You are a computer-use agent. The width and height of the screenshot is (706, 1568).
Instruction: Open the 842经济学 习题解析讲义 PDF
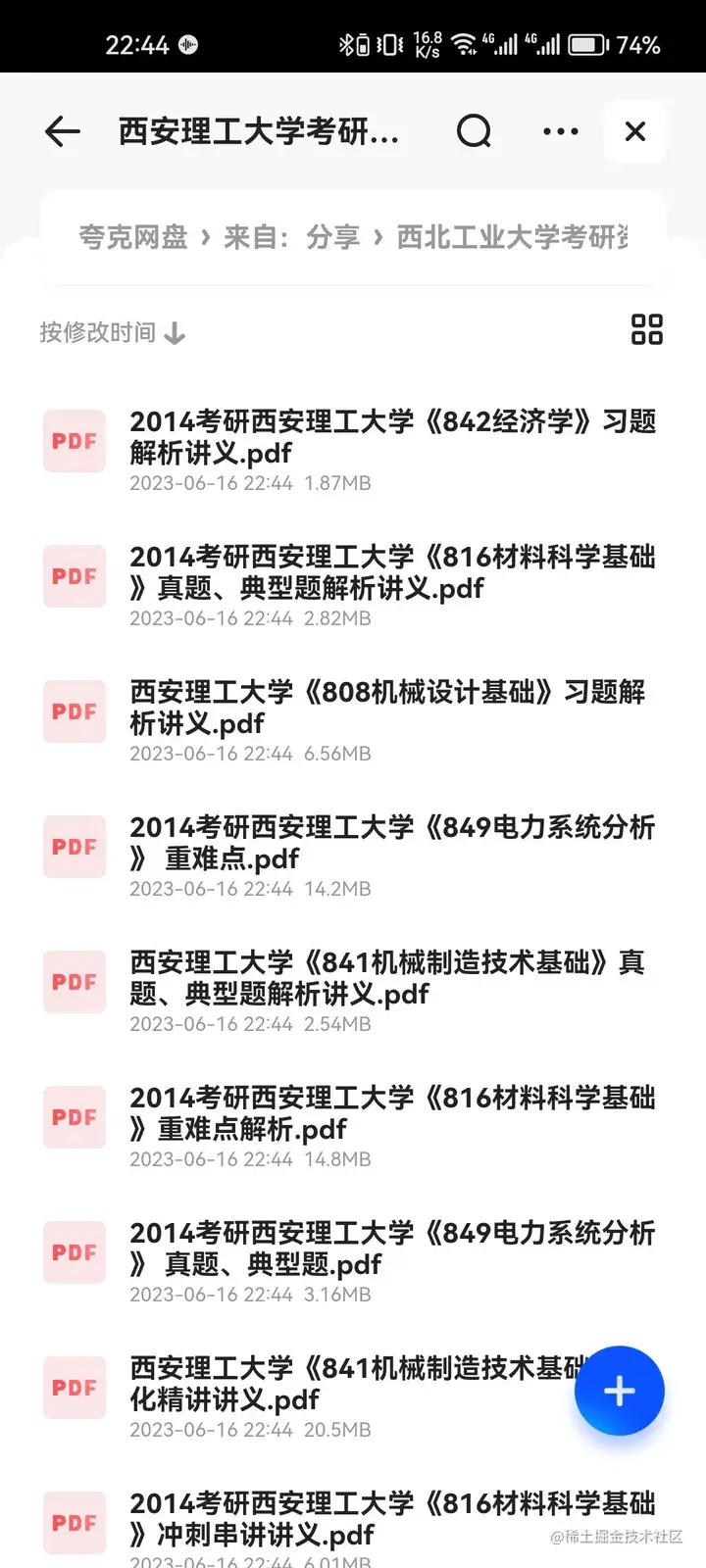tap(392, 437)
